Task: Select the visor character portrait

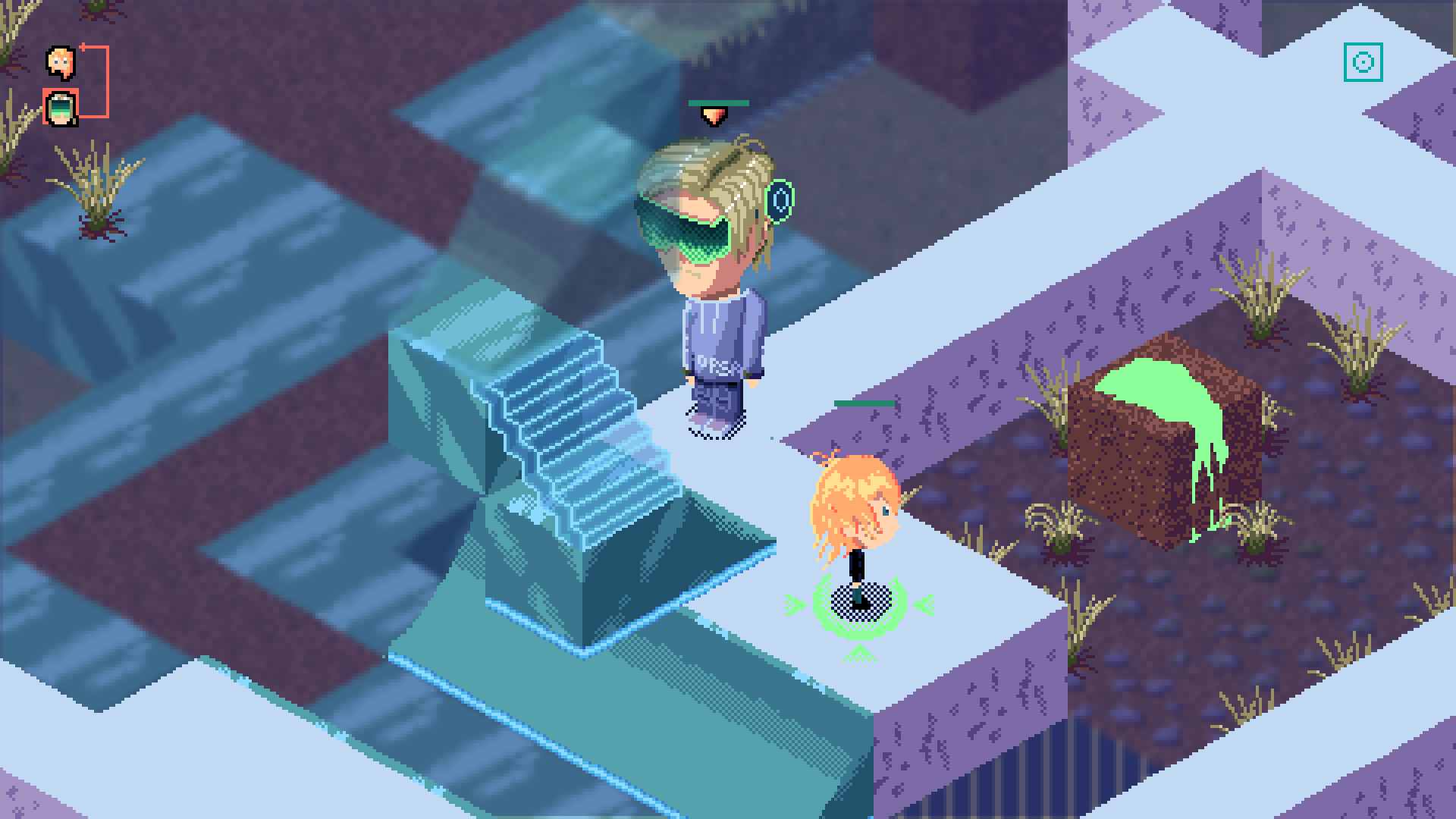Action: [61, 108]
